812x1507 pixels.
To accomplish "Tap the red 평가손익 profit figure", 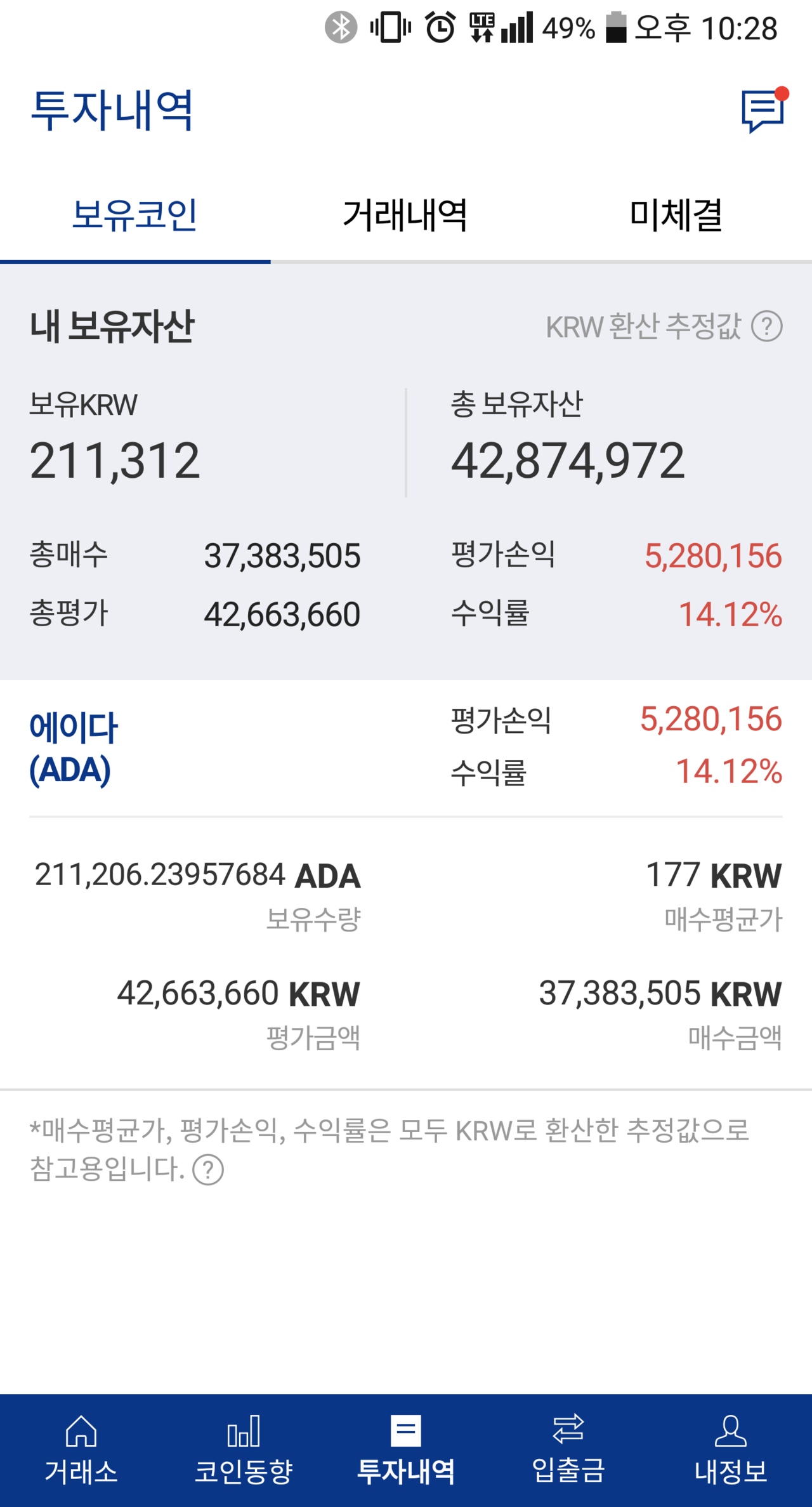I will click(x=713, y=556).
